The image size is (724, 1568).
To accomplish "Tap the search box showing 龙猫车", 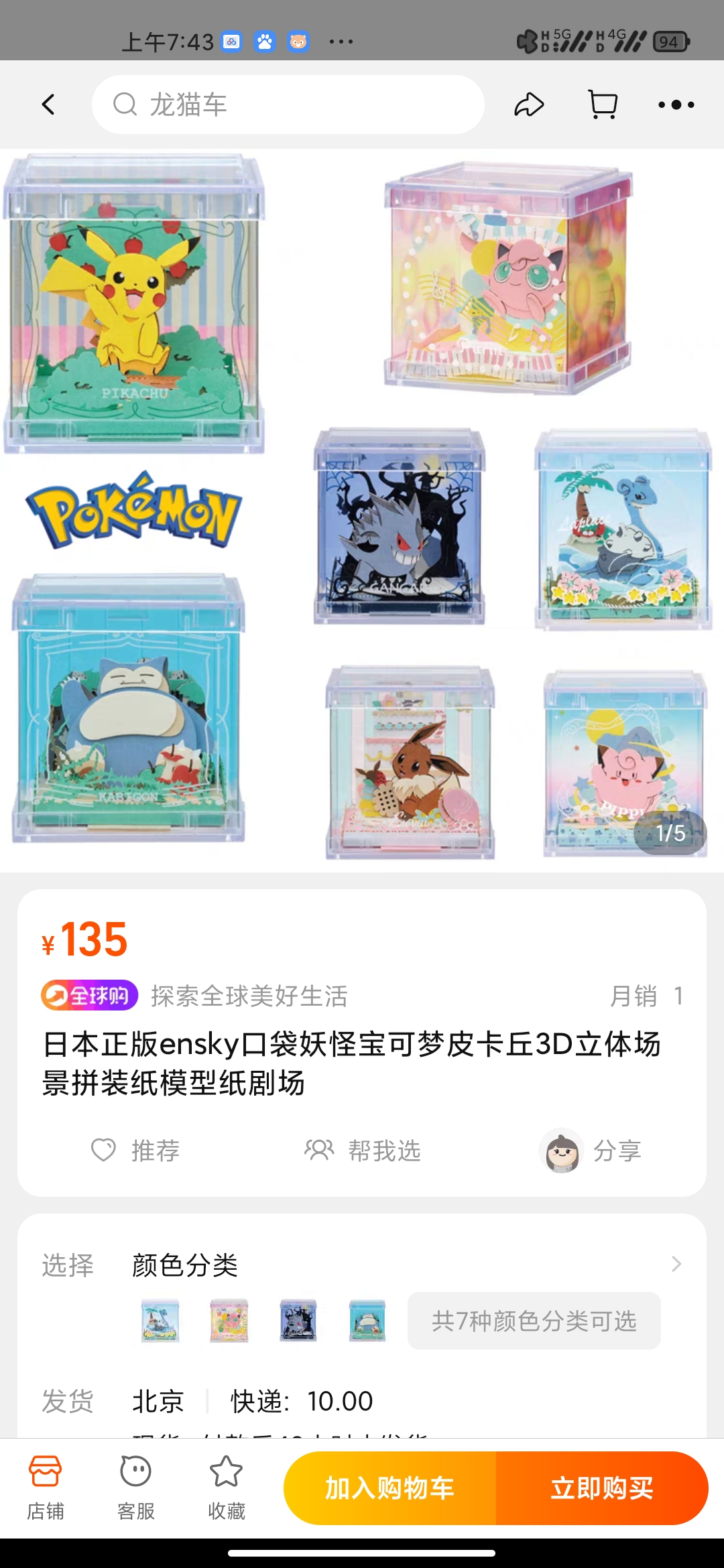I will coord(288,105).
